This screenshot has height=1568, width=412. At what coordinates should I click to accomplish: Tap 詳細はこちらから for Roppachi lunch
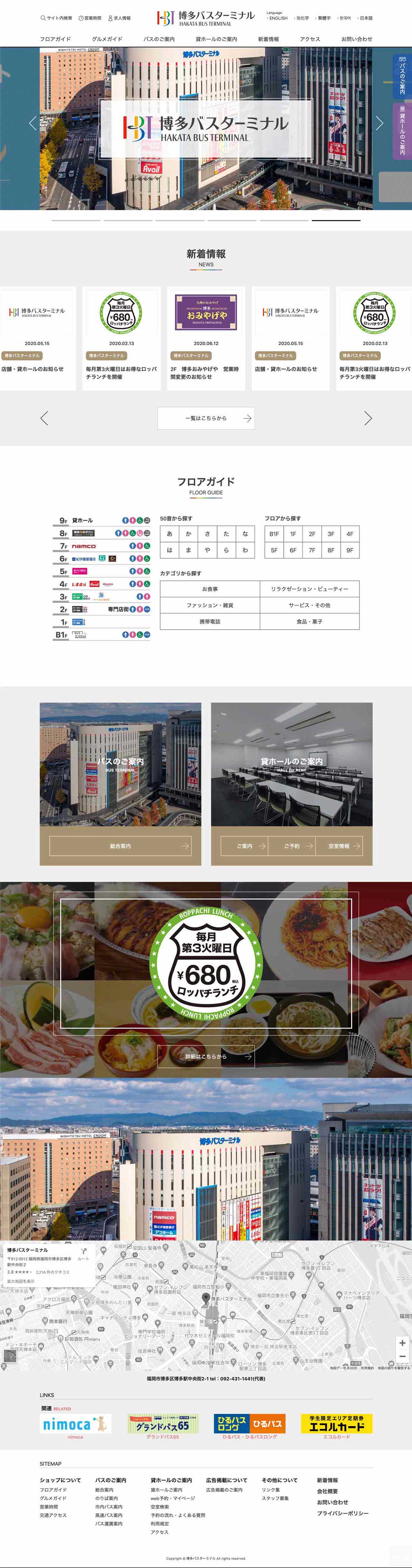[x=206, y=1057]
